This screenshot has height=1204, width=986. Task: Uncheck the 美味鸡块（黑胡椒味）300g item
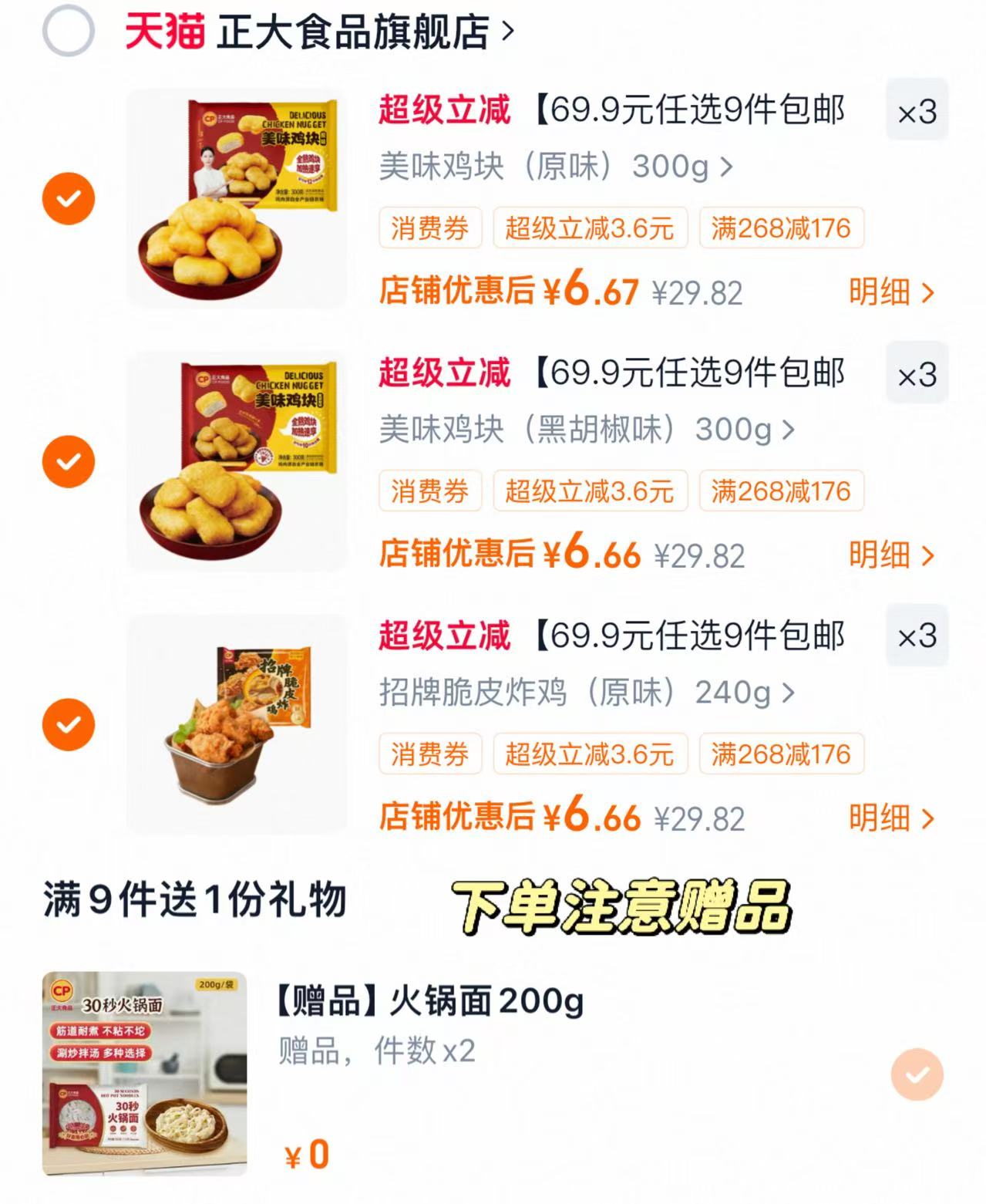(x=69, y=461)
